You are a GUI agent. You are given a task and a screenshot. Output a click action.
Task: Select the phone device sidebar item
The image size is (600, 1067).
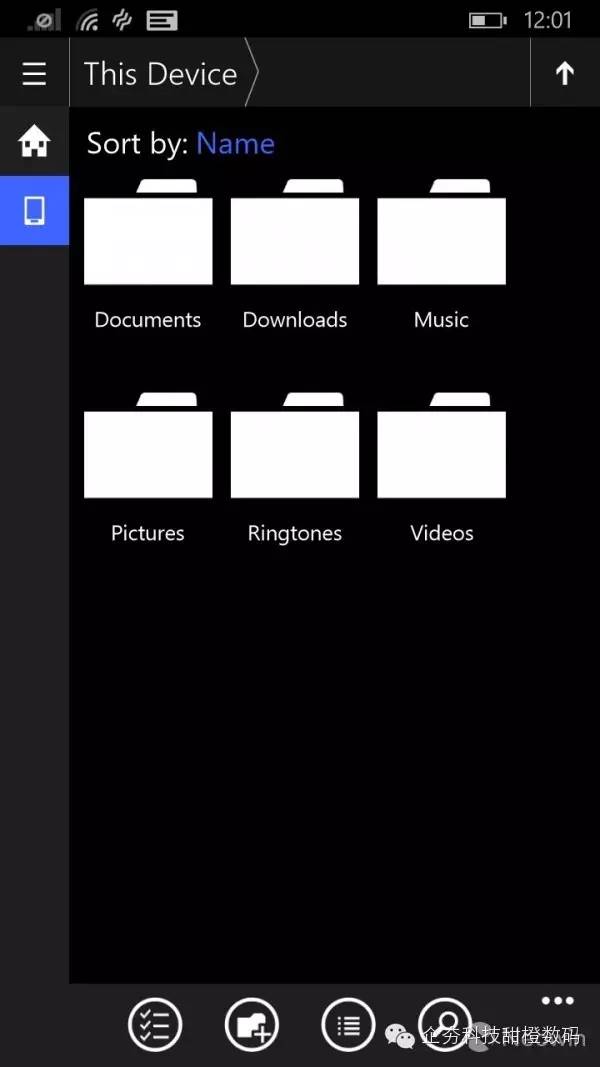click(34, 210)
